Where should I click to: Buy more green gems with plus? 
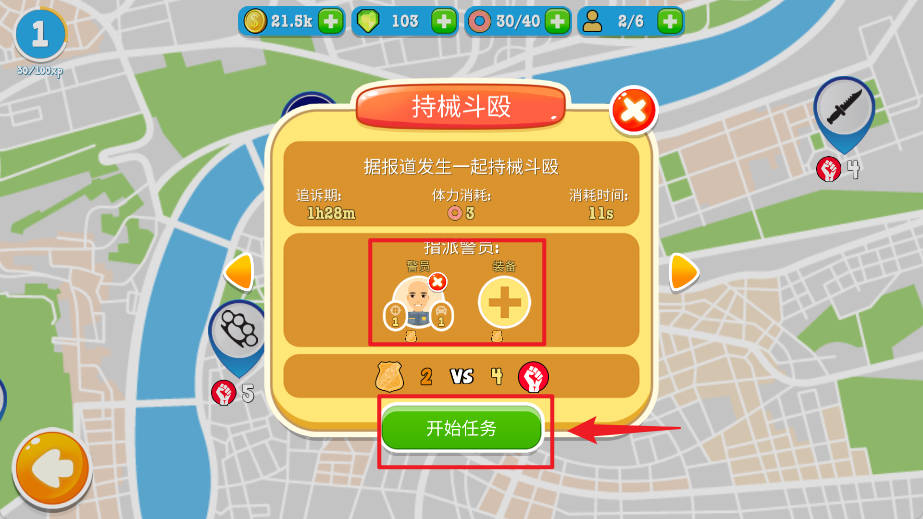click(x=444, y=21)
